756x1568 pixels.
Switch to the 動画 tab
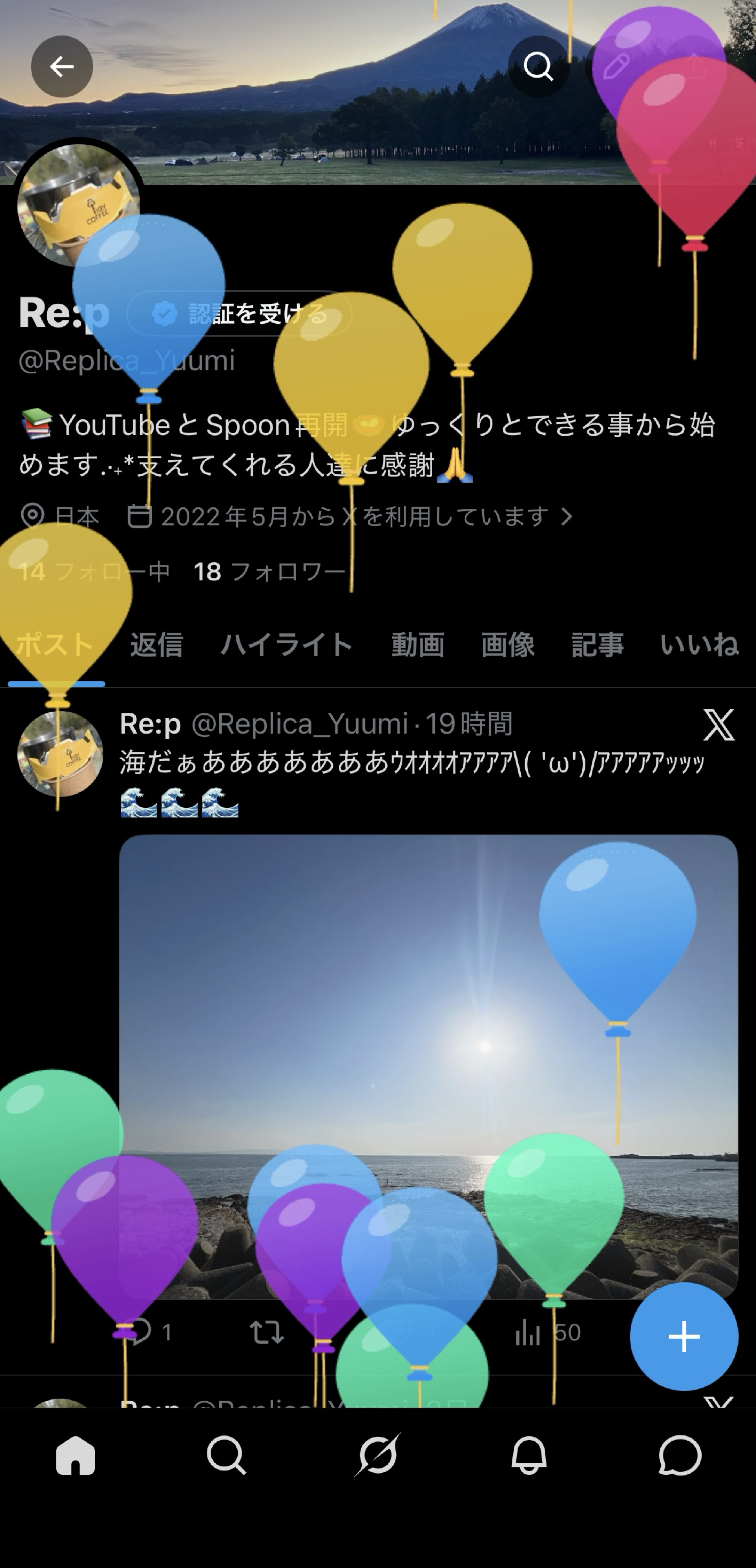point(417,645)
